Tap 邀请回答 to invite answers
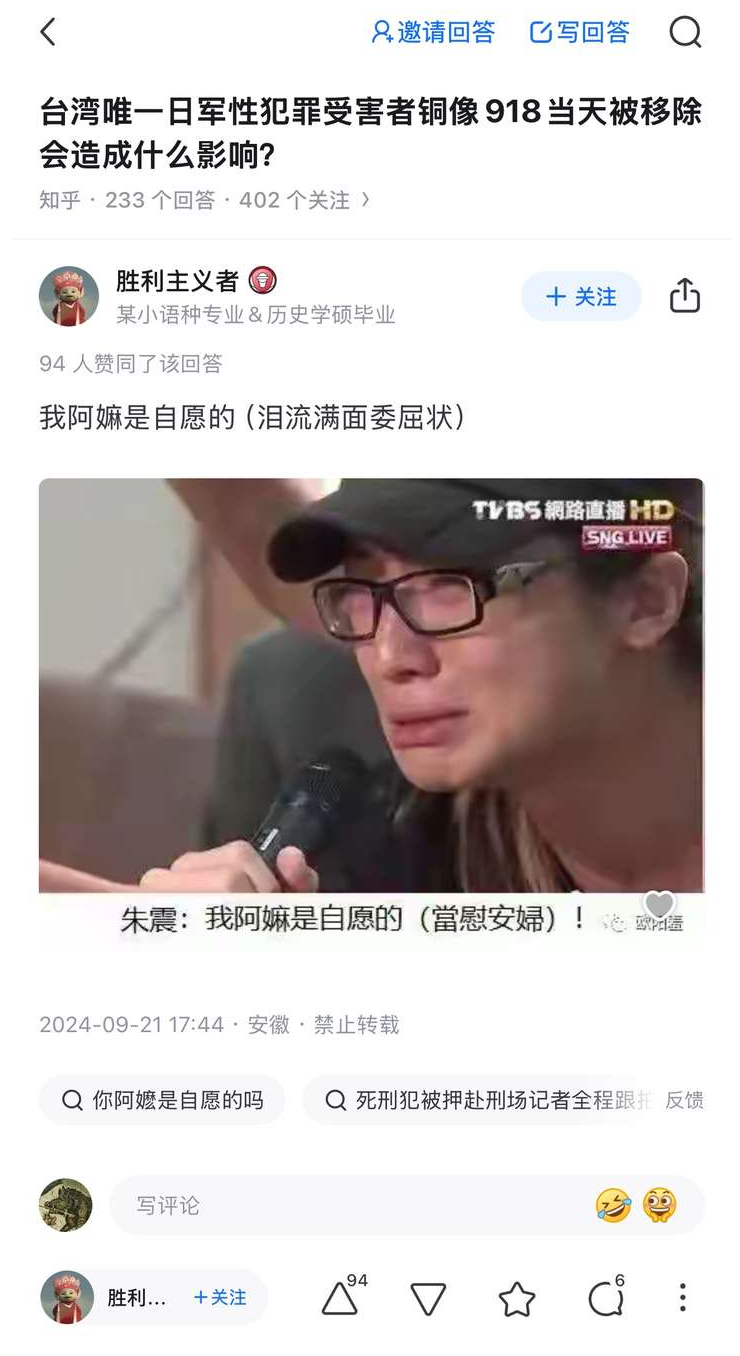The width and height of the screenshot is (740, 1356). coord(433,32)
